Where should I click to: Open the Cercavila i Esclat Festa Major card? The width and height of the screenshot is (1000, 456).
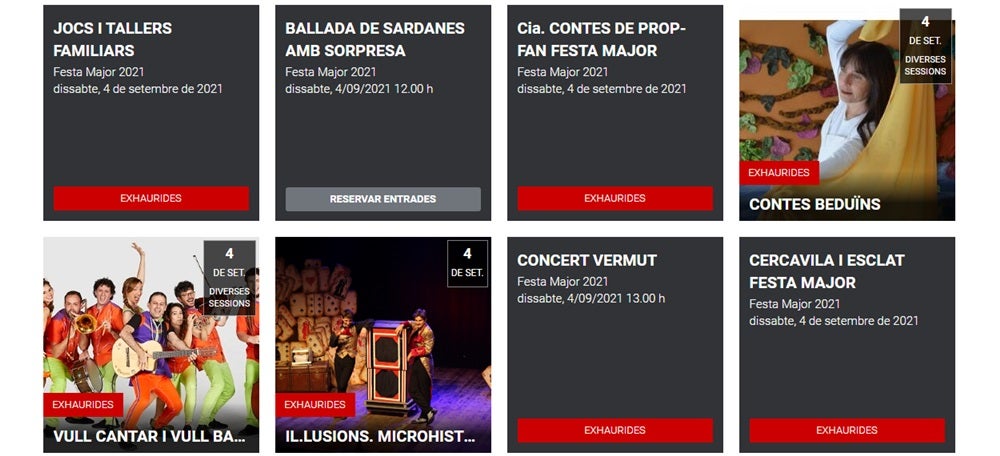pos(827,271)
